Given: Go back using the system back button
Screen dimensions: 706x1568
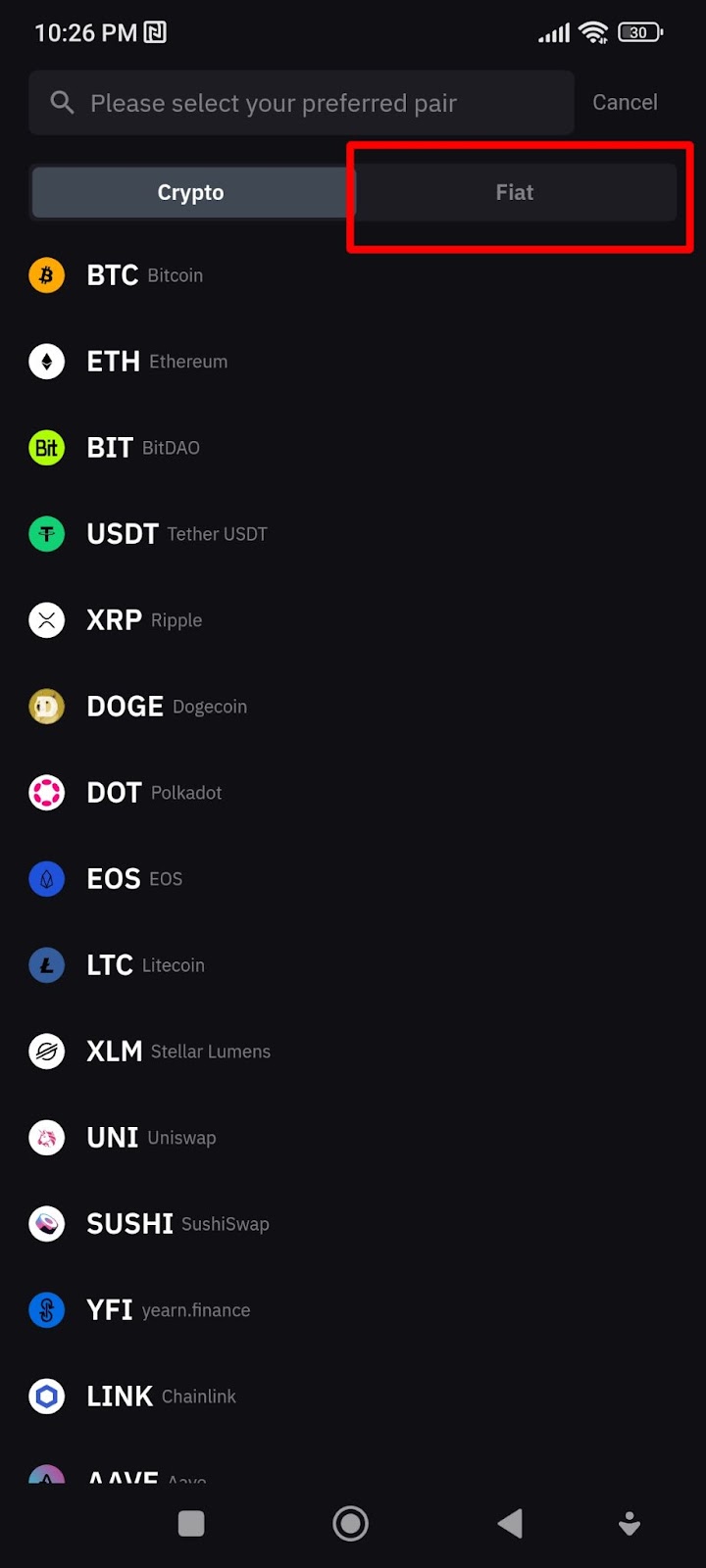Looking at the screenshot, I should (510, 1523).
